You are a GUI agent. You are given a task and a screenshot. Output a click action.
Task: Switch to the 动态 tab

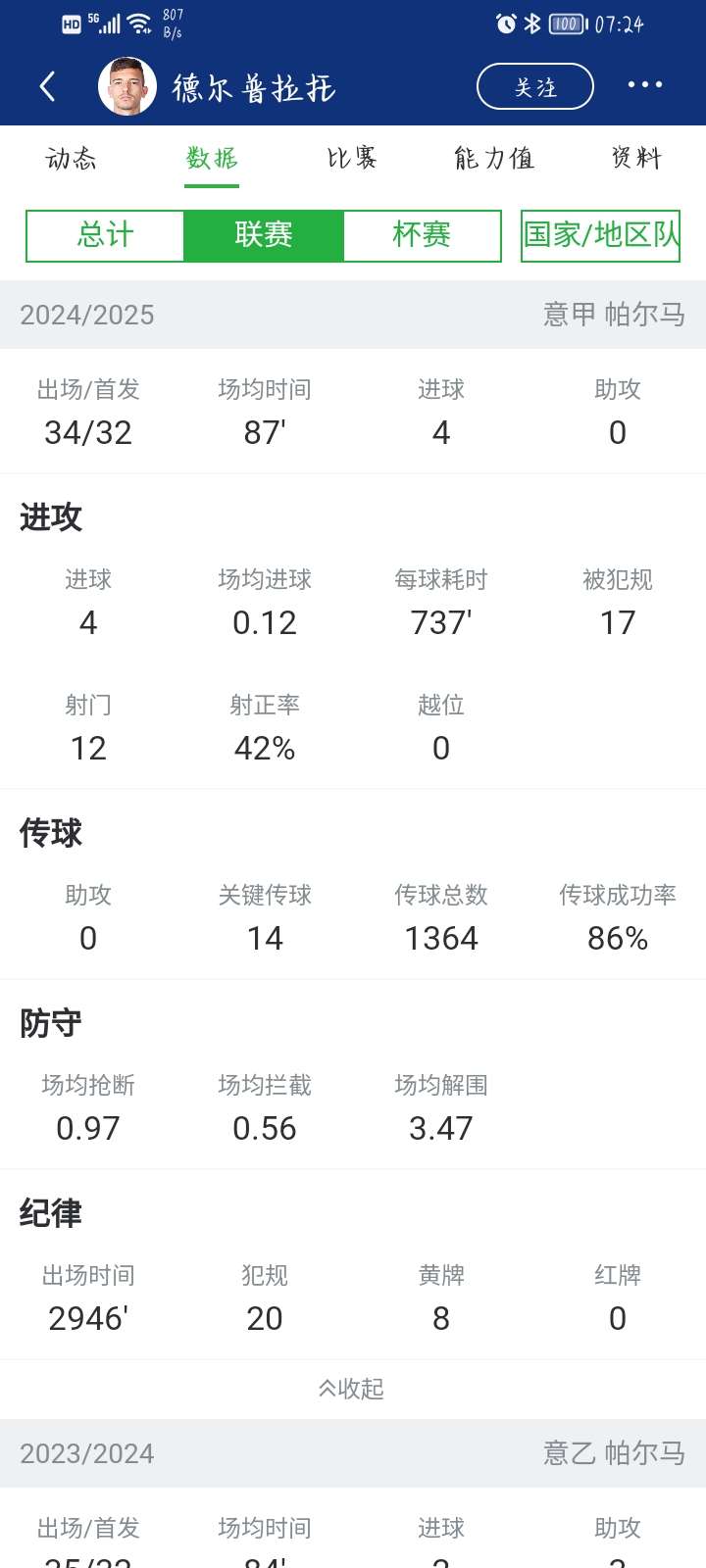coord(71,158)
